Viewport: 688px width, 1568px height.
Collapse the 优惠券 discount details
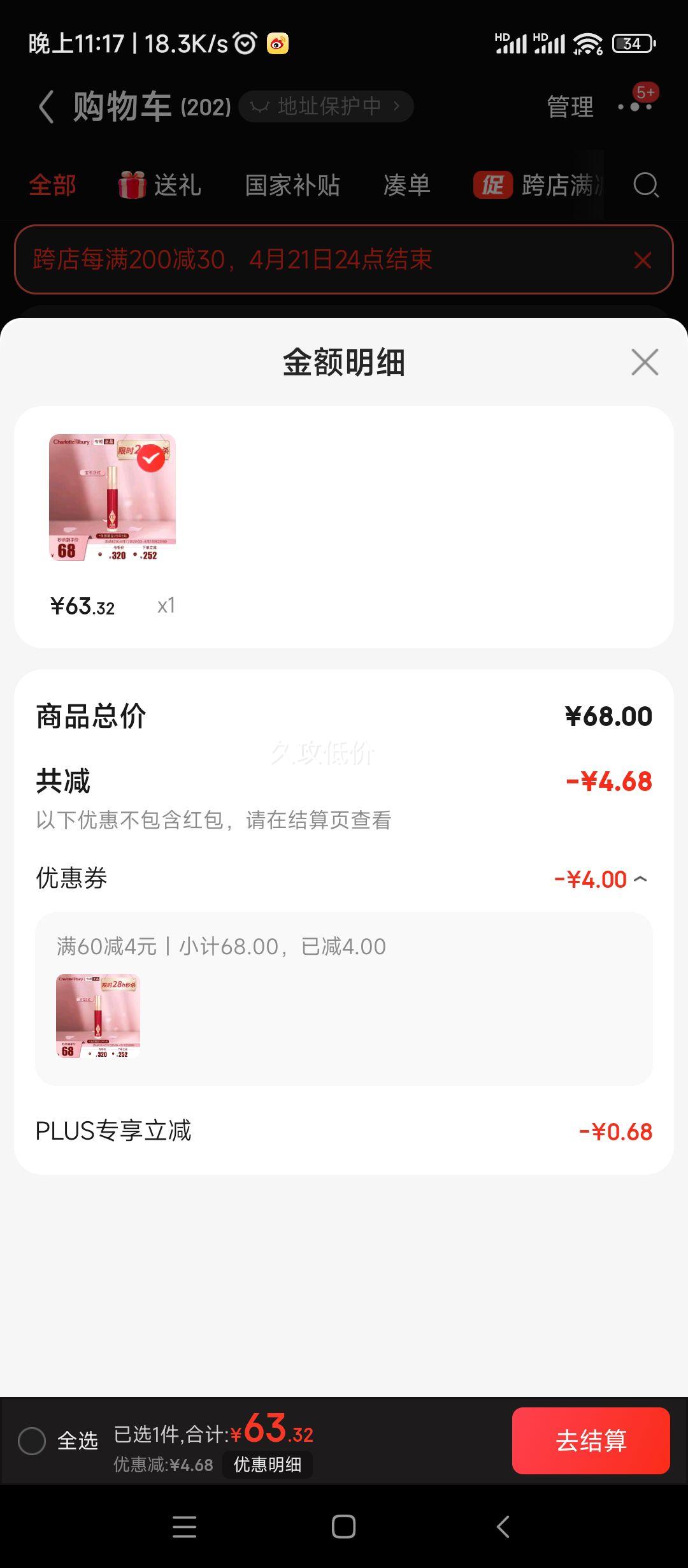(x=640, y=880)
